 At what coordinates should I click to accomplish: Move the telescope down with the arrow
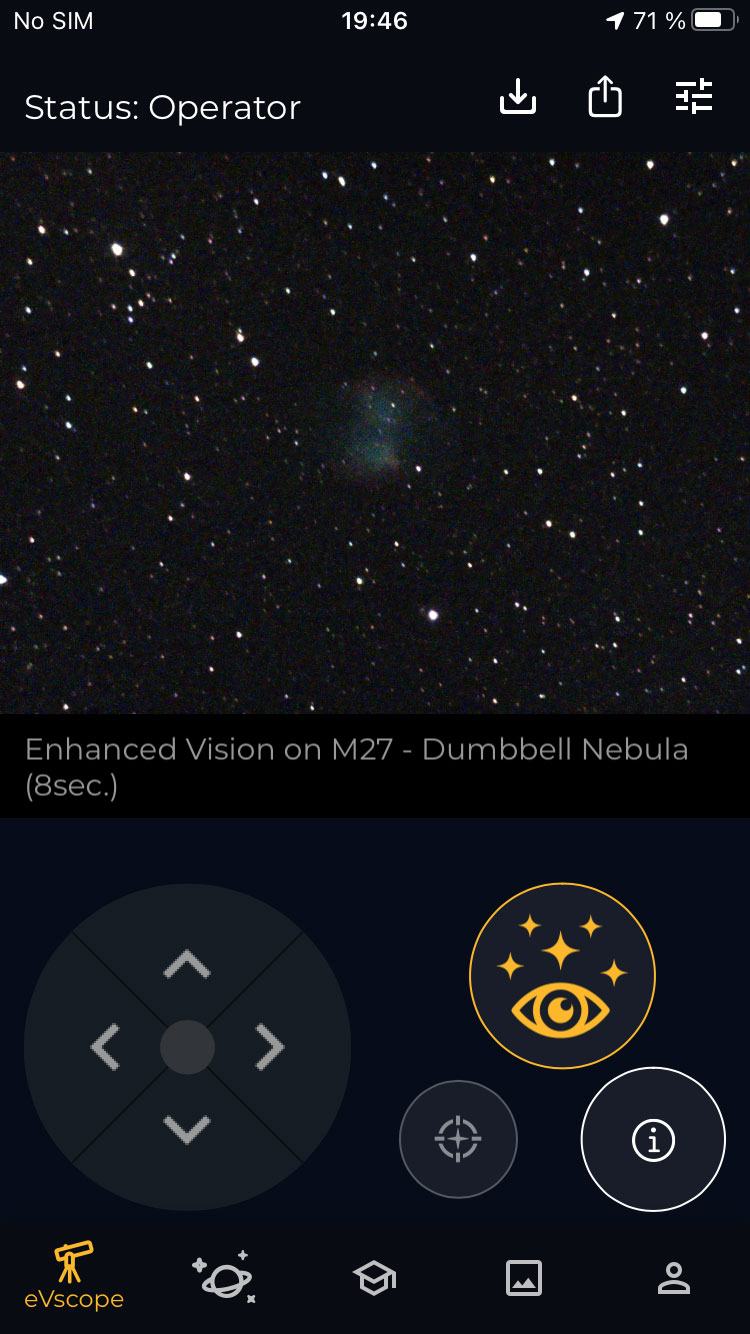187,1130
